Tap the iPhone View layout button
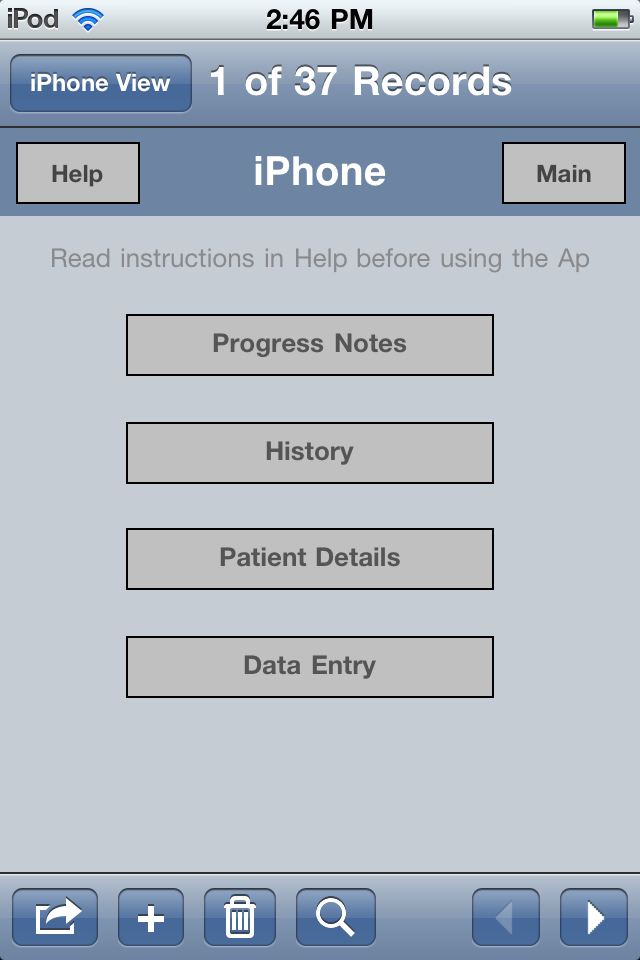 coord(100,83)
